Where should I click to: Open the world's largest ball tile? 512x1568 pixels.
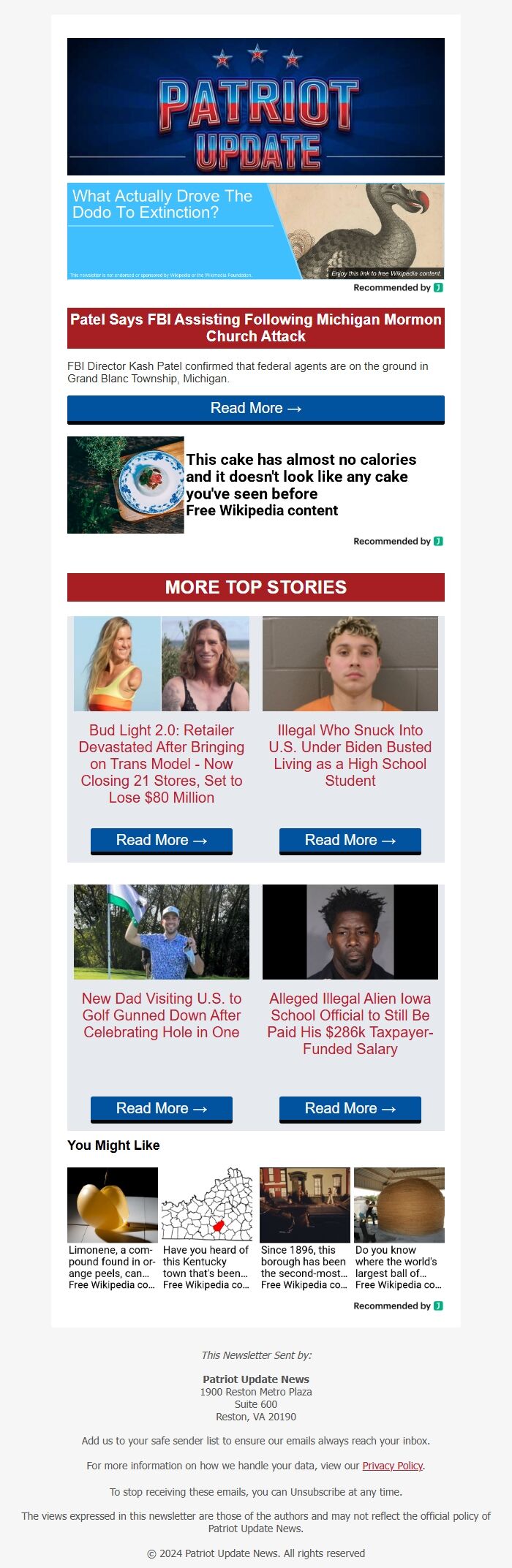(x=399, y=1229)
